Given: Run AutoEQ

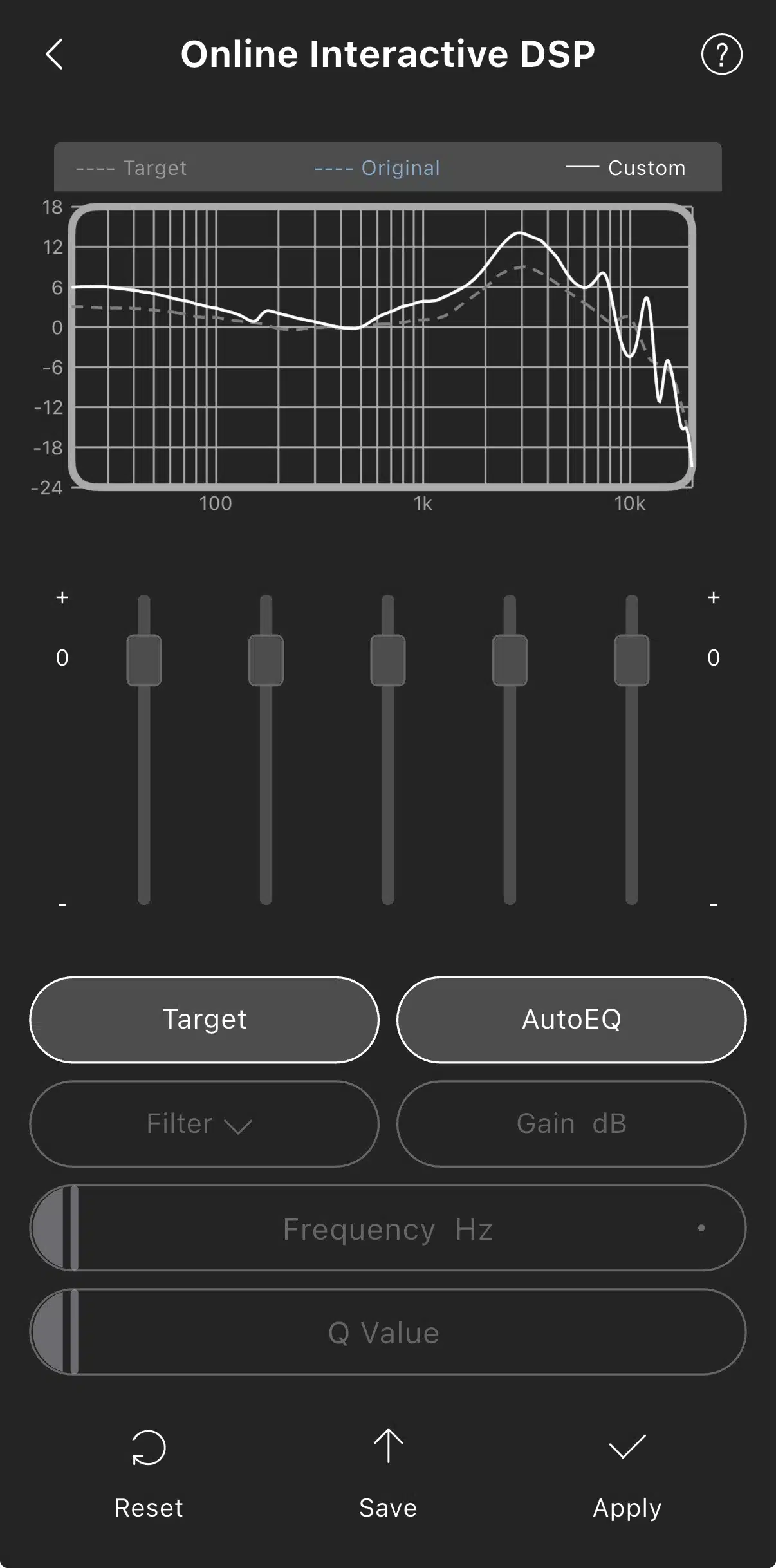Looking at the screenshot, I should [x=571, y=1020].
